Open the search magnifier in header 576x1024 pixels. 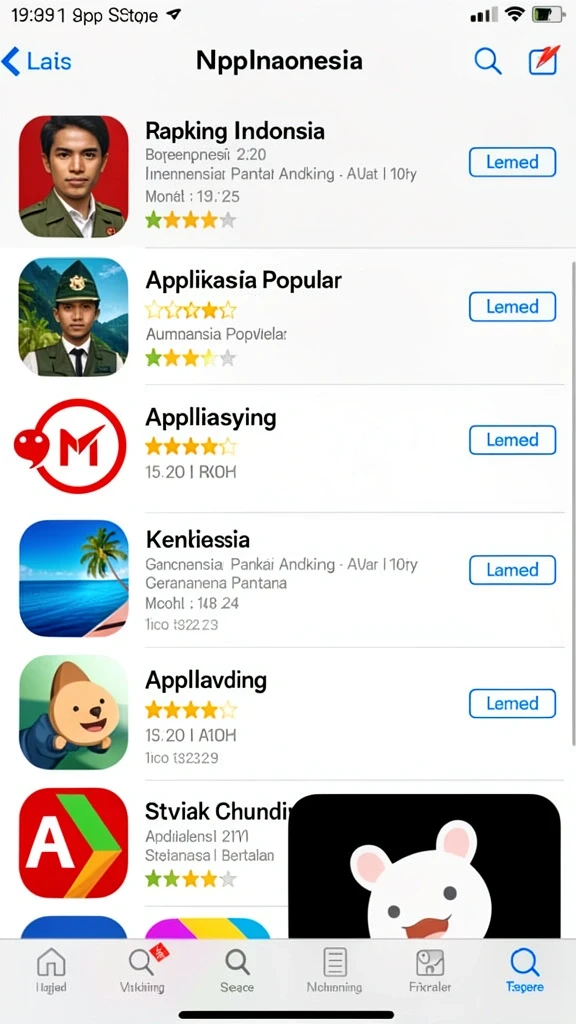click(x=487, y=61)
